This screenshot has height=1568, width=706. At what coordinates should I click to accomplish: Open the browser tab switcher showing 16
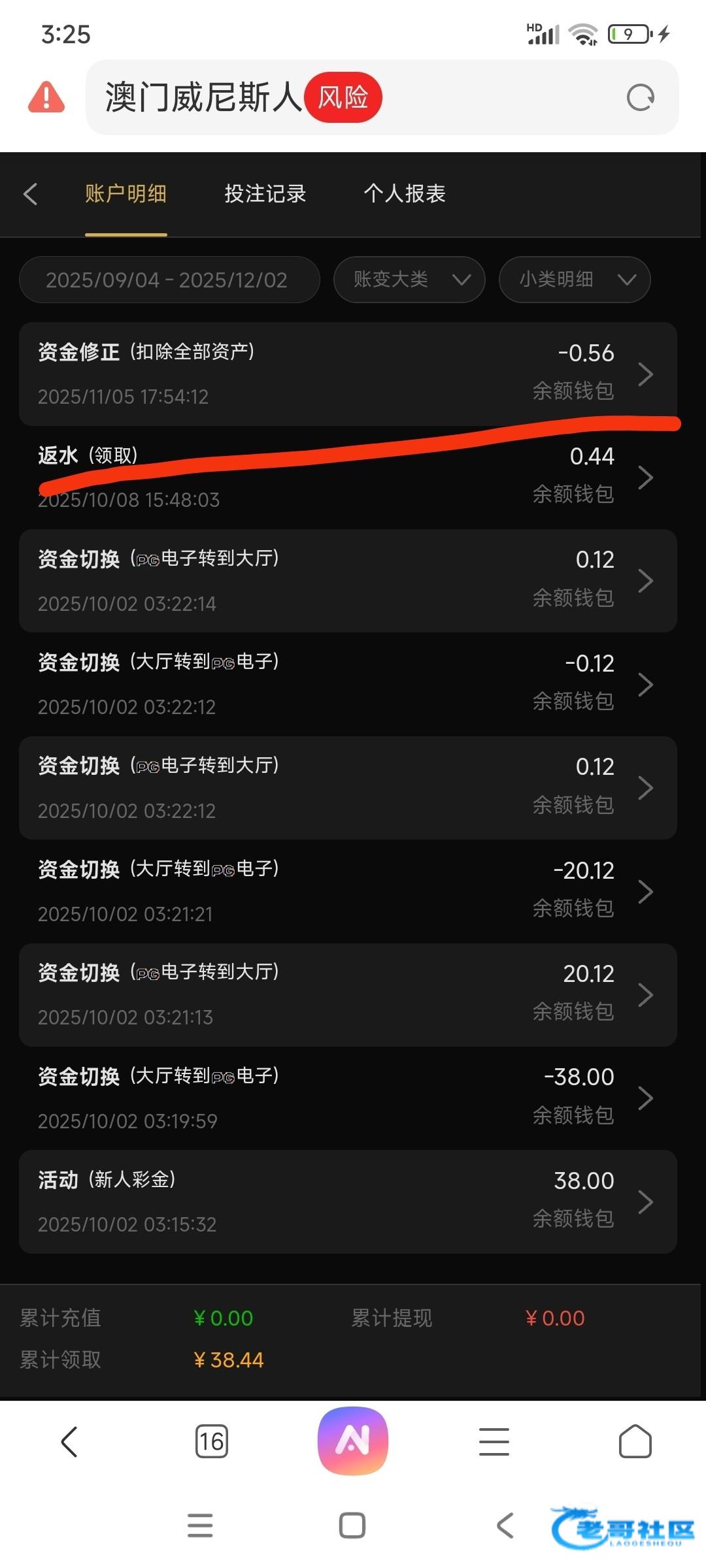click(x=211, y=1441)
